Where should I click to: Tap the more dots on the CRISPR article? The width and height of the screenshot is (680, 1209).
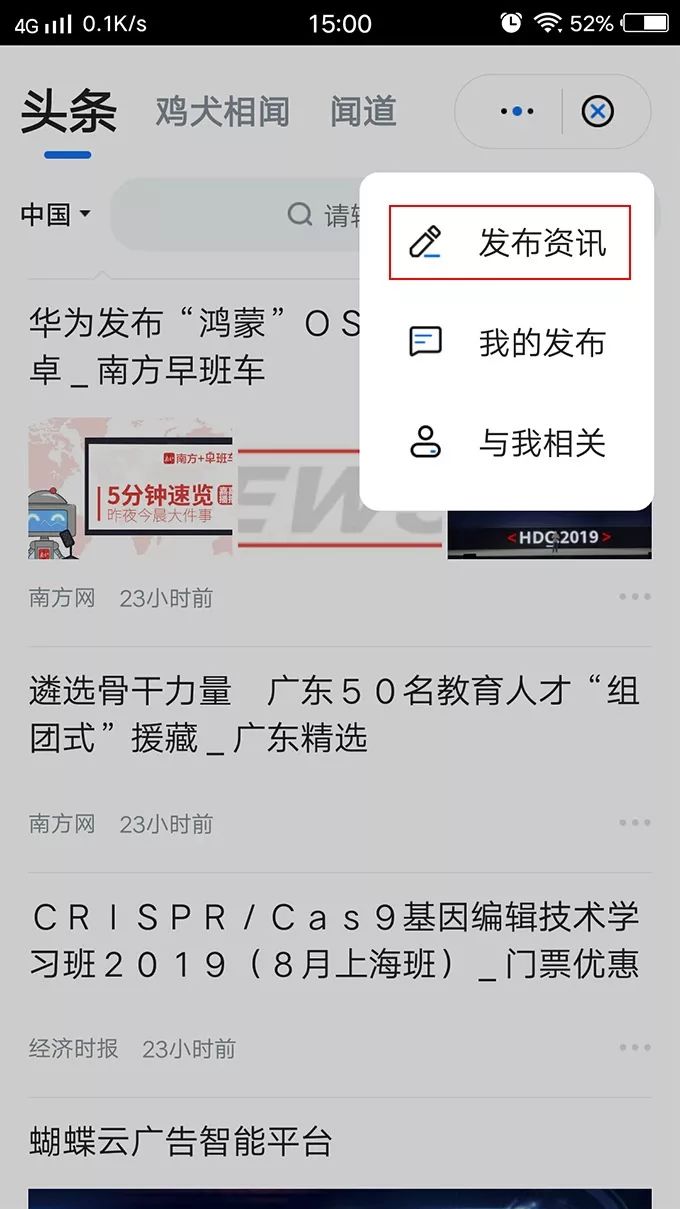[635, 1048]
